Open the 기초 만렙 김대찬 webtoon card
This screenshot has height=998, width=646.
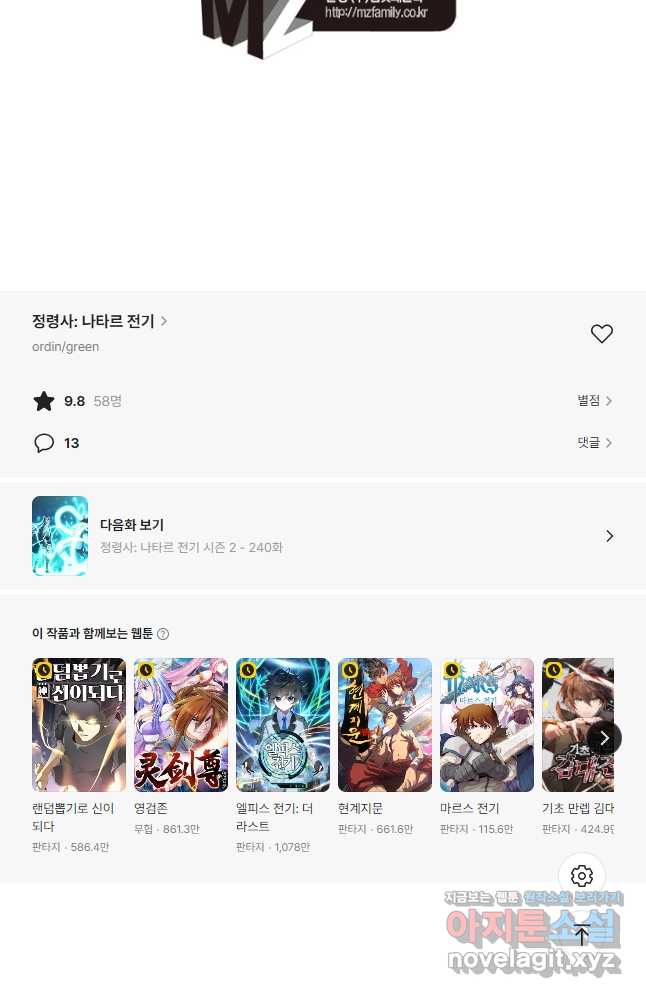coord(578,747)
